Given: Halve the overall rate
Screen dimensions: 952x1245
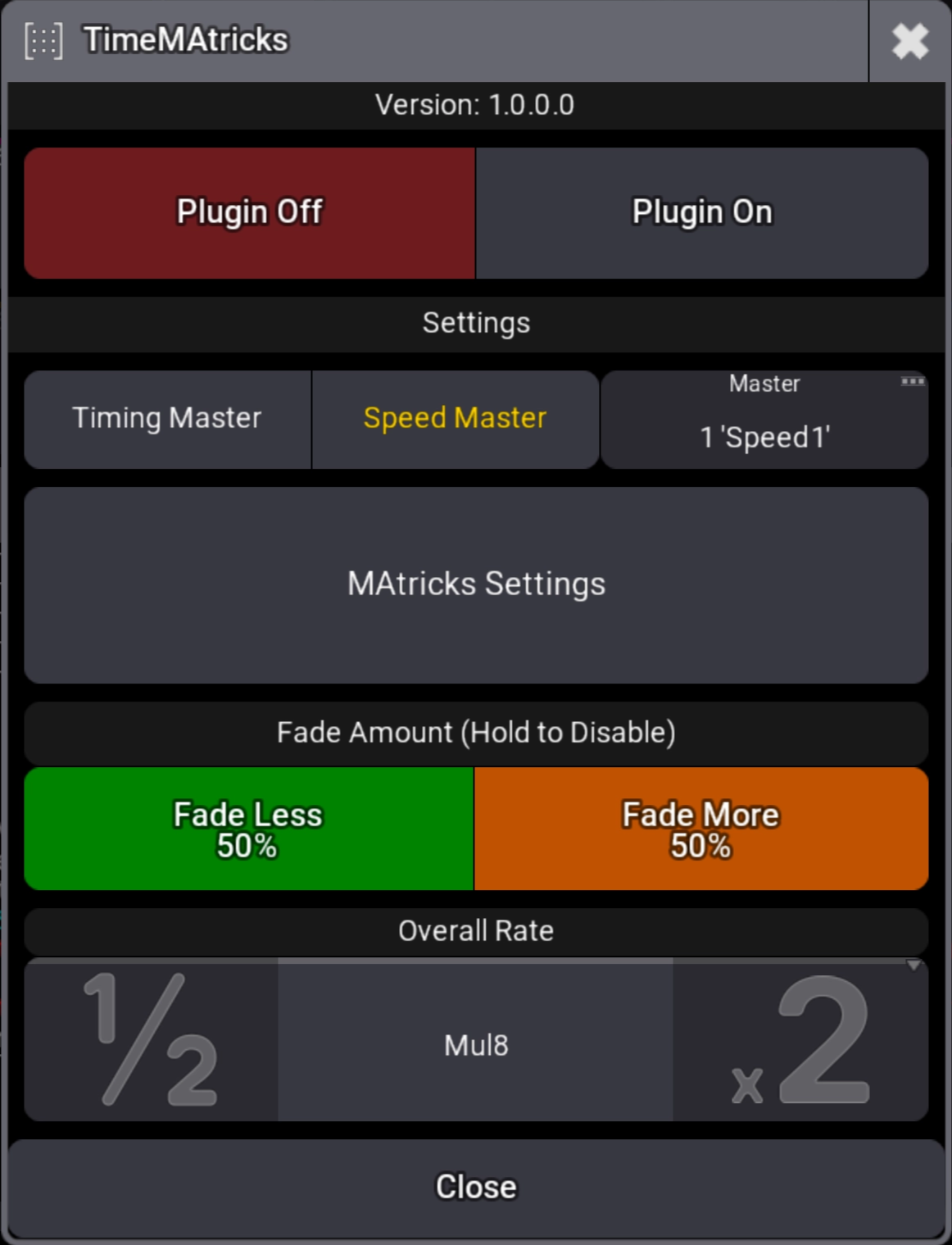Looking at the screenshot, I should click(152, 1039).
